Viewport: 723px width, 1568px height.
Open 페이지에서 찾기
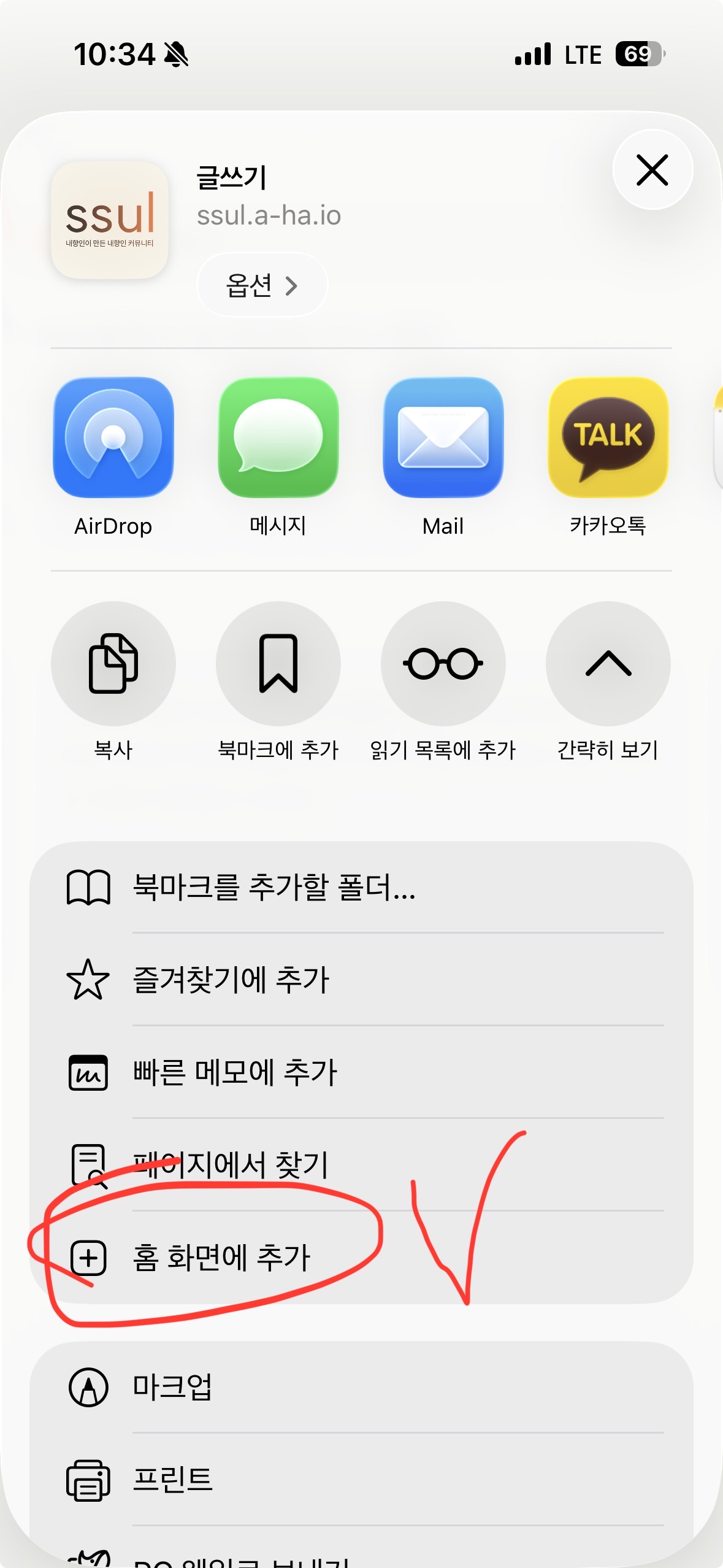[361, 1164]
